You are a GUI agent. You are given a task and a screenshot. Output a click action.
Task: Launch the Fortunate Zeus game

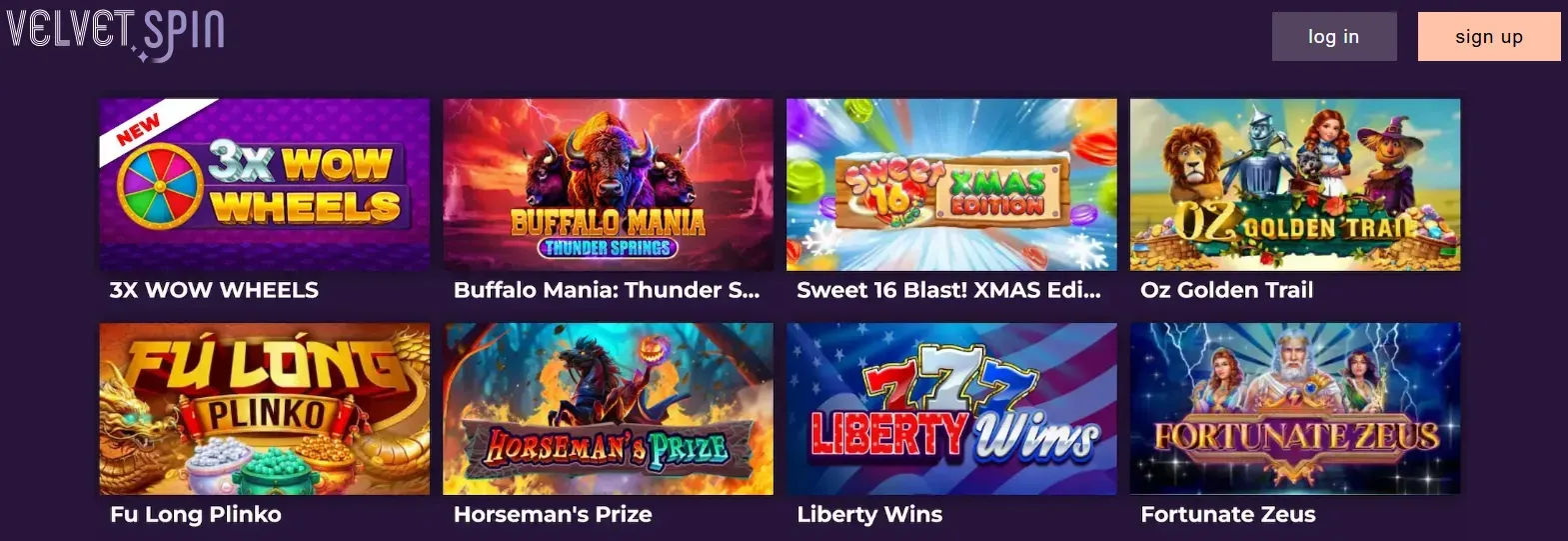coord(1294,409)
